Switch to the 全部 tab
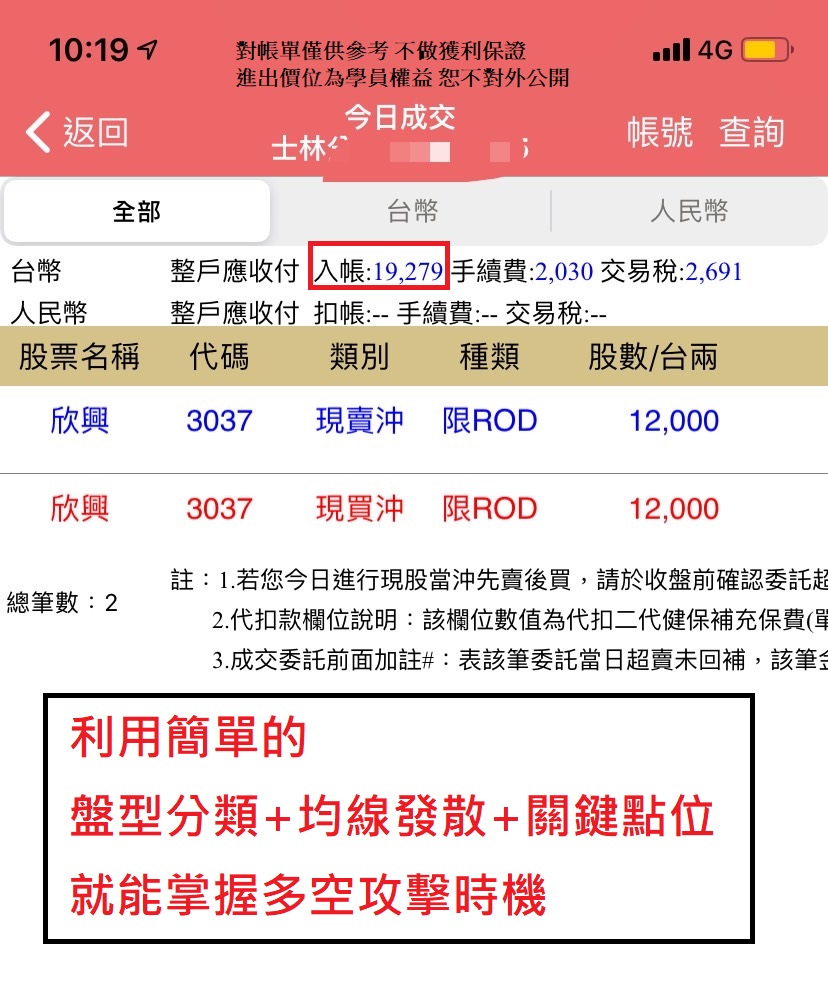The image size is (828, 1000). (x=137, y=211)
